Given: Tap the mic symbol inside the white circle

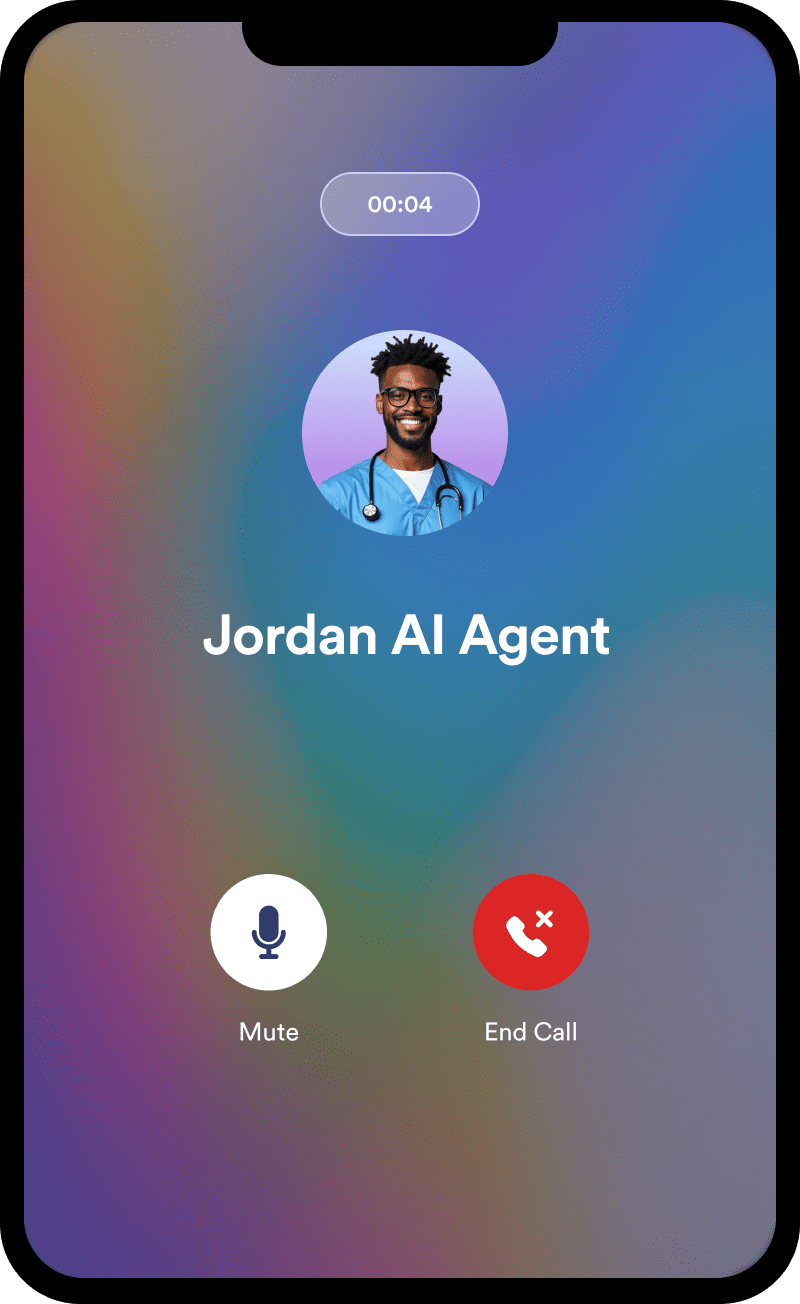Looking at the screenshot, I should 268,932.
